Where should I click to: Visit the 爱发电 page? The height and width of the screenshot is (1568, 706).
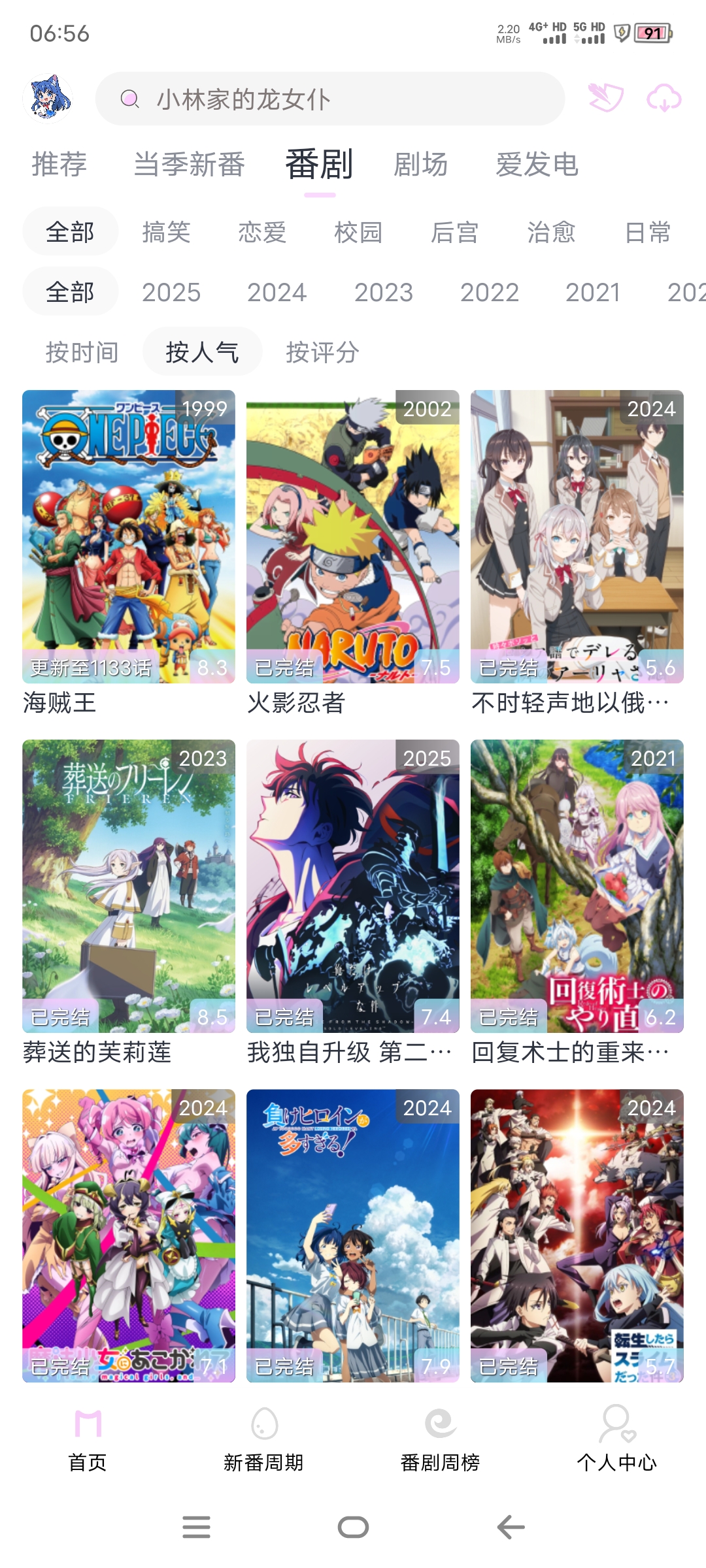(x=536, y=165)
